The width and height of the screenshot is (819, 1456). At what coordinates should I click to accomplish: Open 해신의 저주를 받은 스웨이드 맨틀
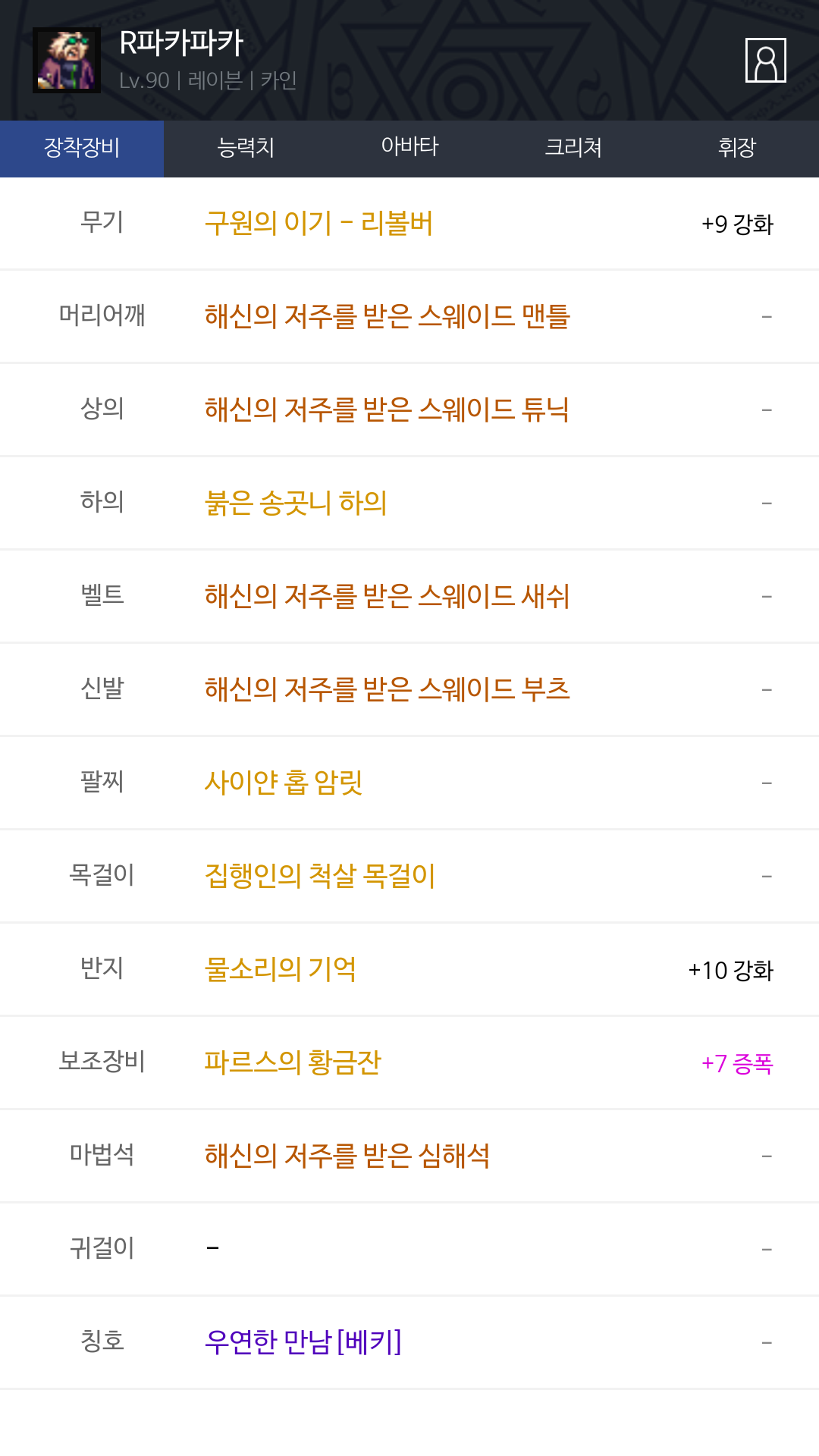coord(387,316)
